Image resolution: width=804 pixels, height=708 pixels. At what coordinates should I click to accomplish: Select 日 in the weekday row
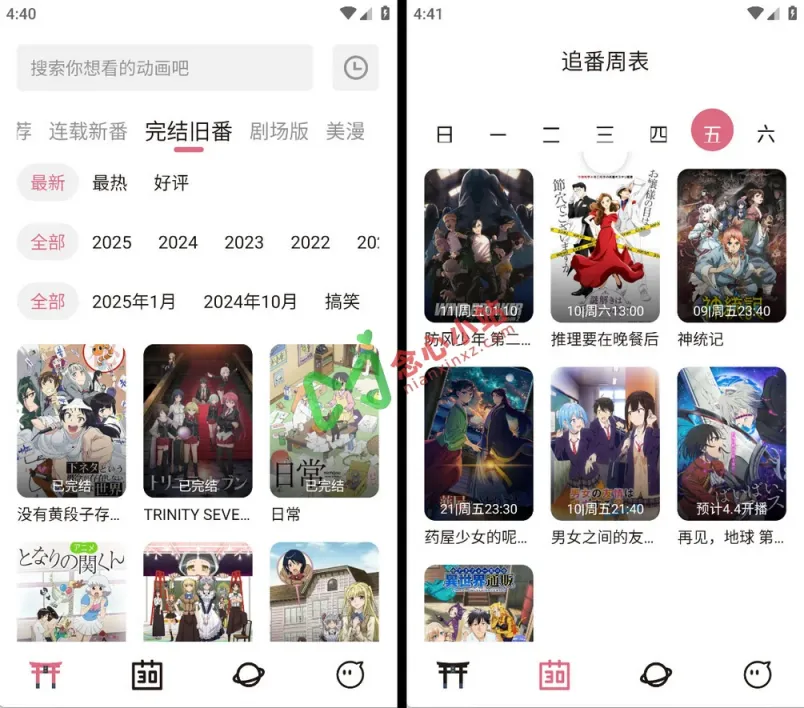445,135
